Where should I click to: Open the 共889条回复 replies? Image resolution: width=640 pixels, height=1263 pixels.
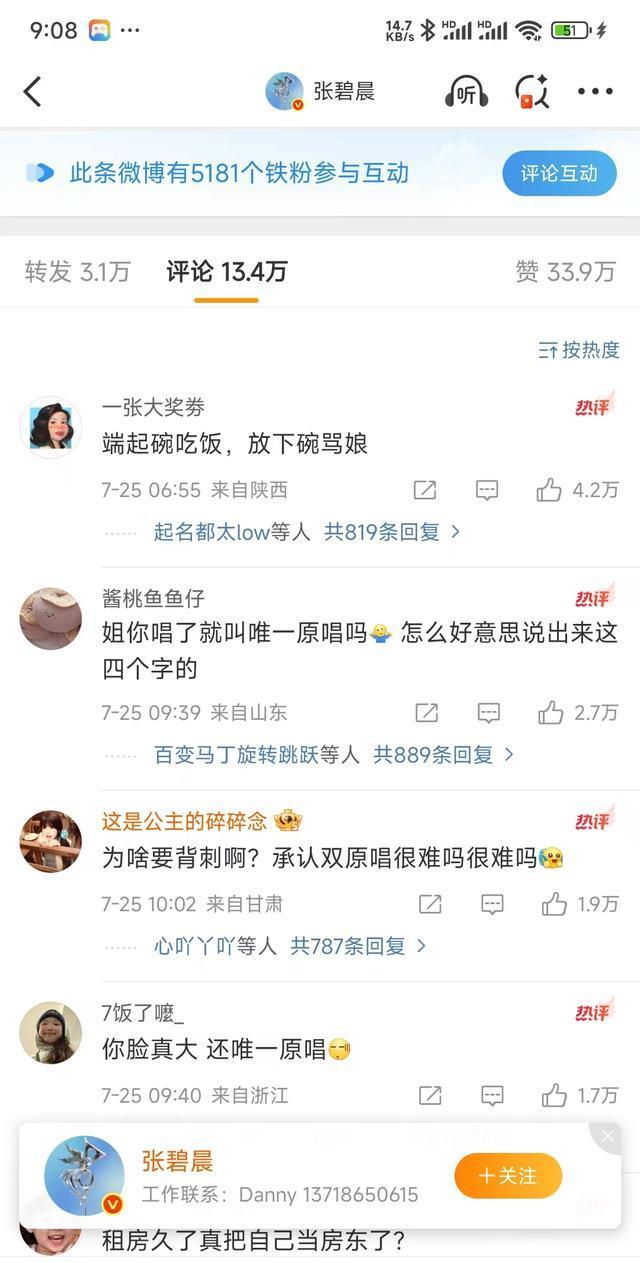(443, 755)
